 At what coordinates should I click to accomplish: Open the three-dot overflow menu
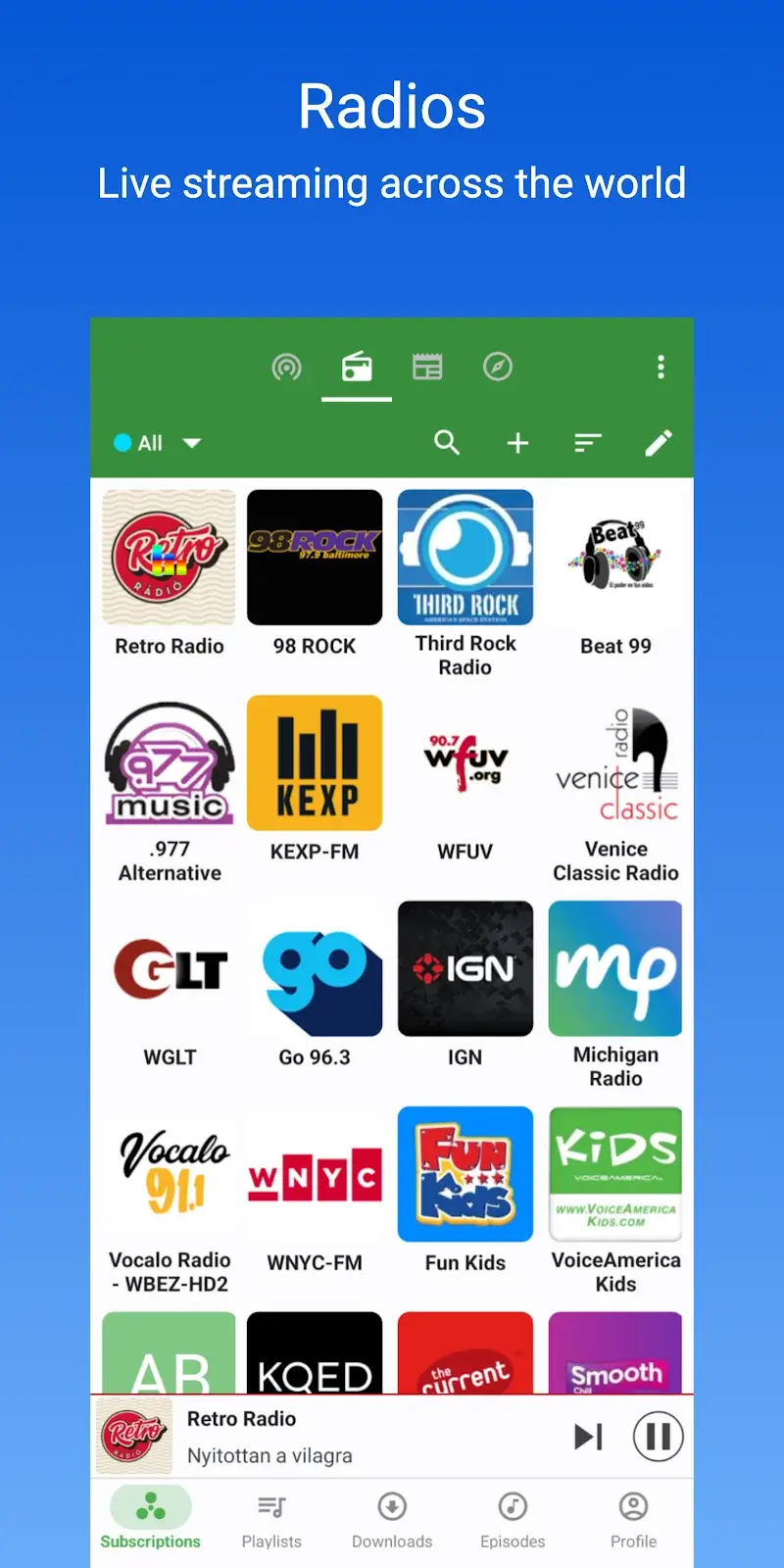[x=661, y=367]
